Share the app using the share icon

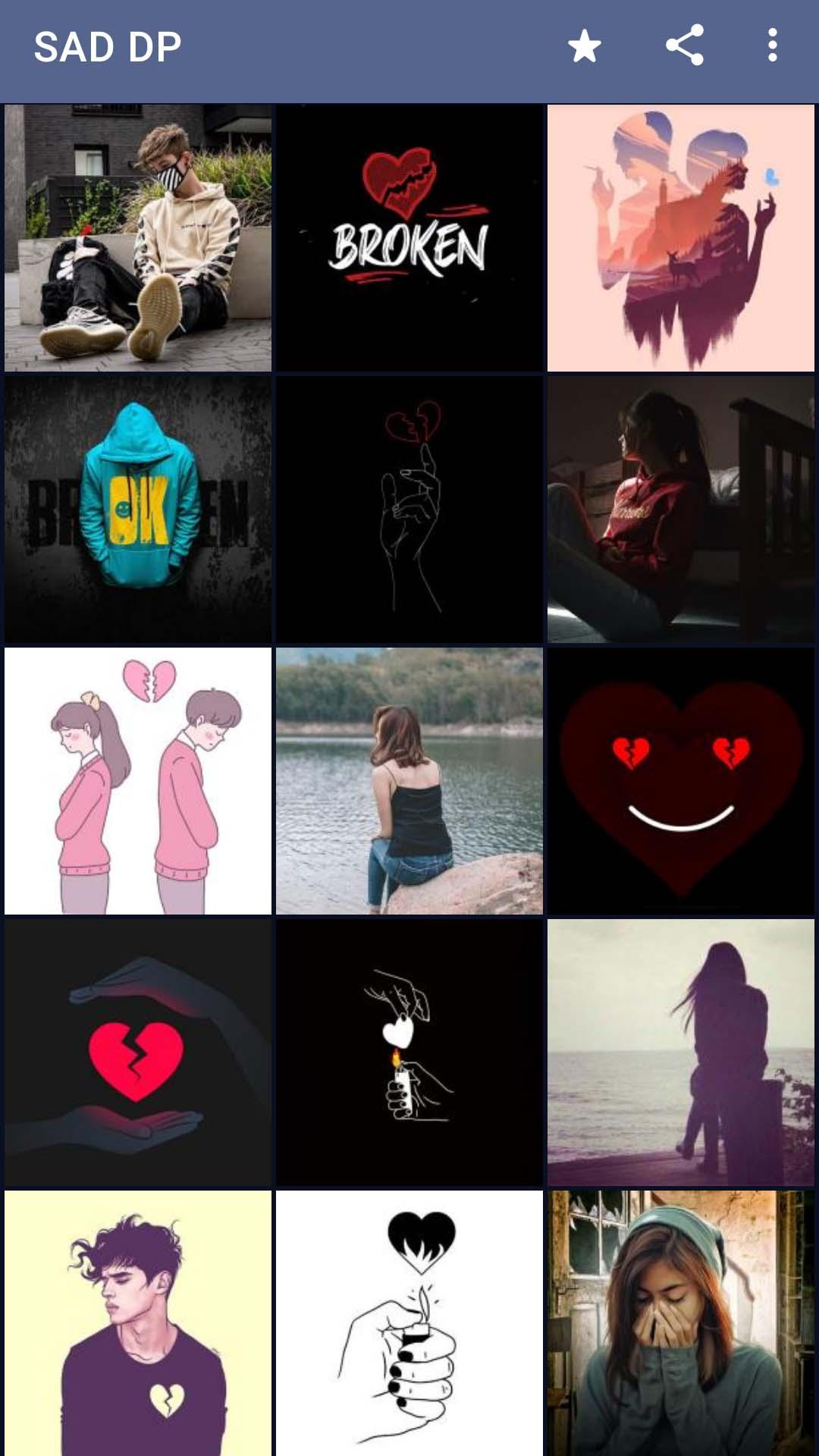[x=684, y=46]
